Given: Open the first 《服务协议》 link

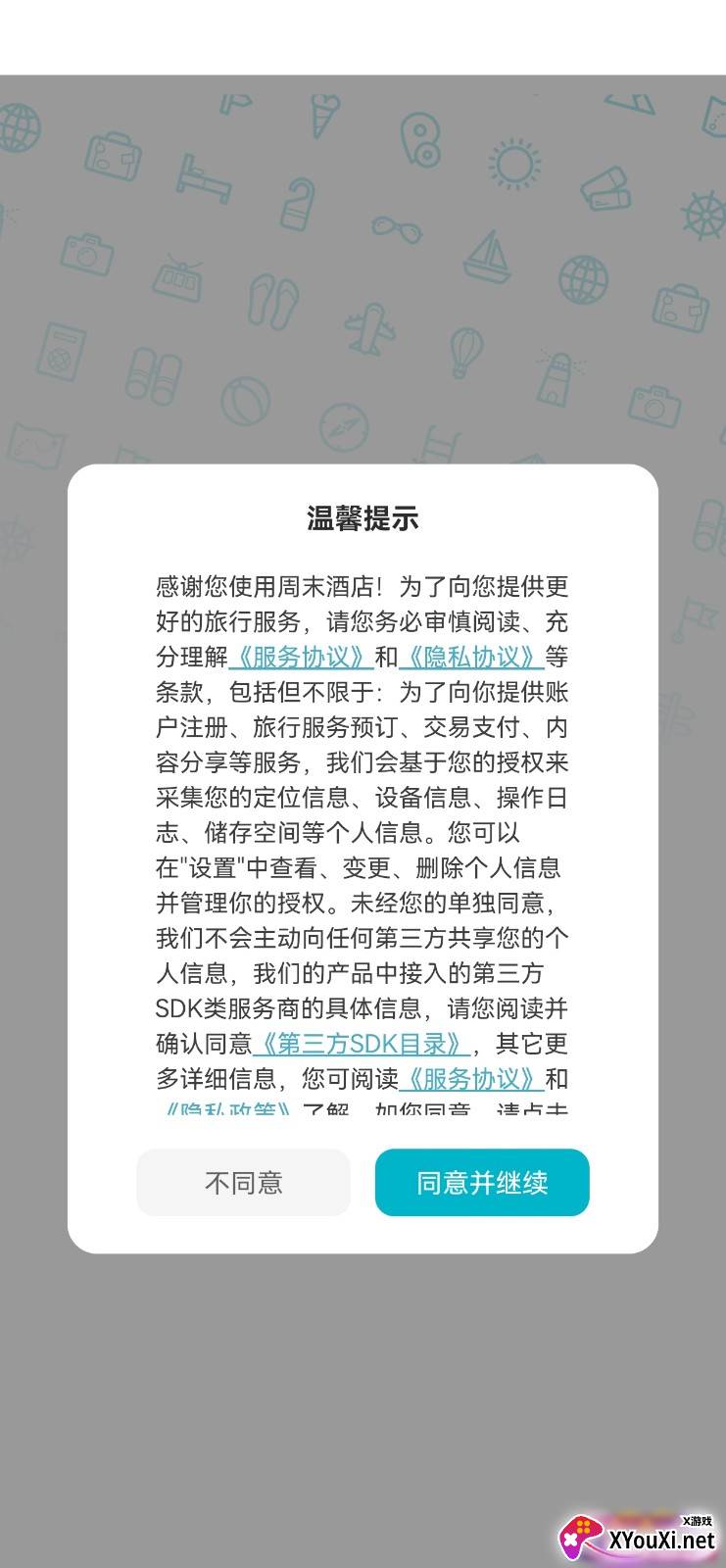Looking at the screenshot, I should (x=301, y=657).
